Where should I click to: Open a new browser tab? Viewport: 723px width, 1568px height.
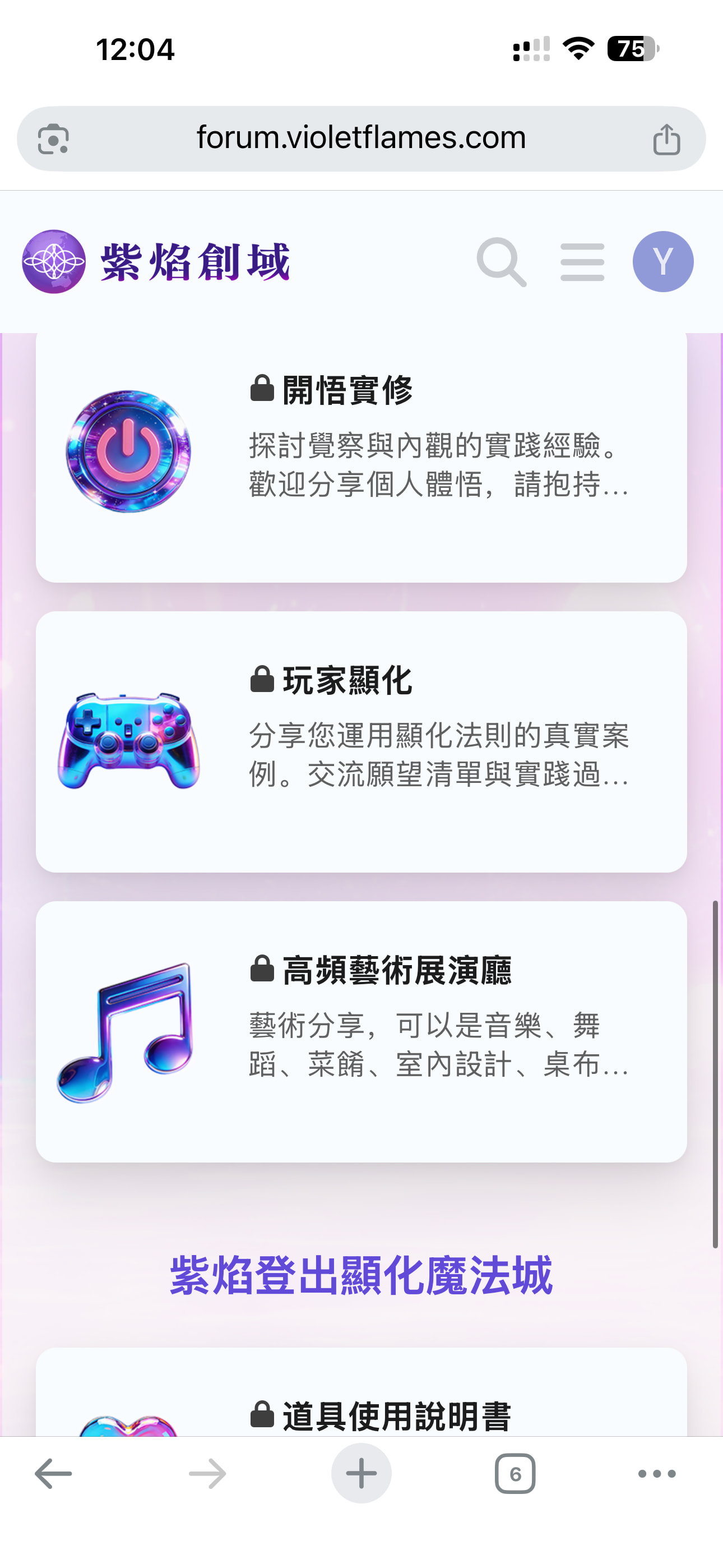point(361,1474)
